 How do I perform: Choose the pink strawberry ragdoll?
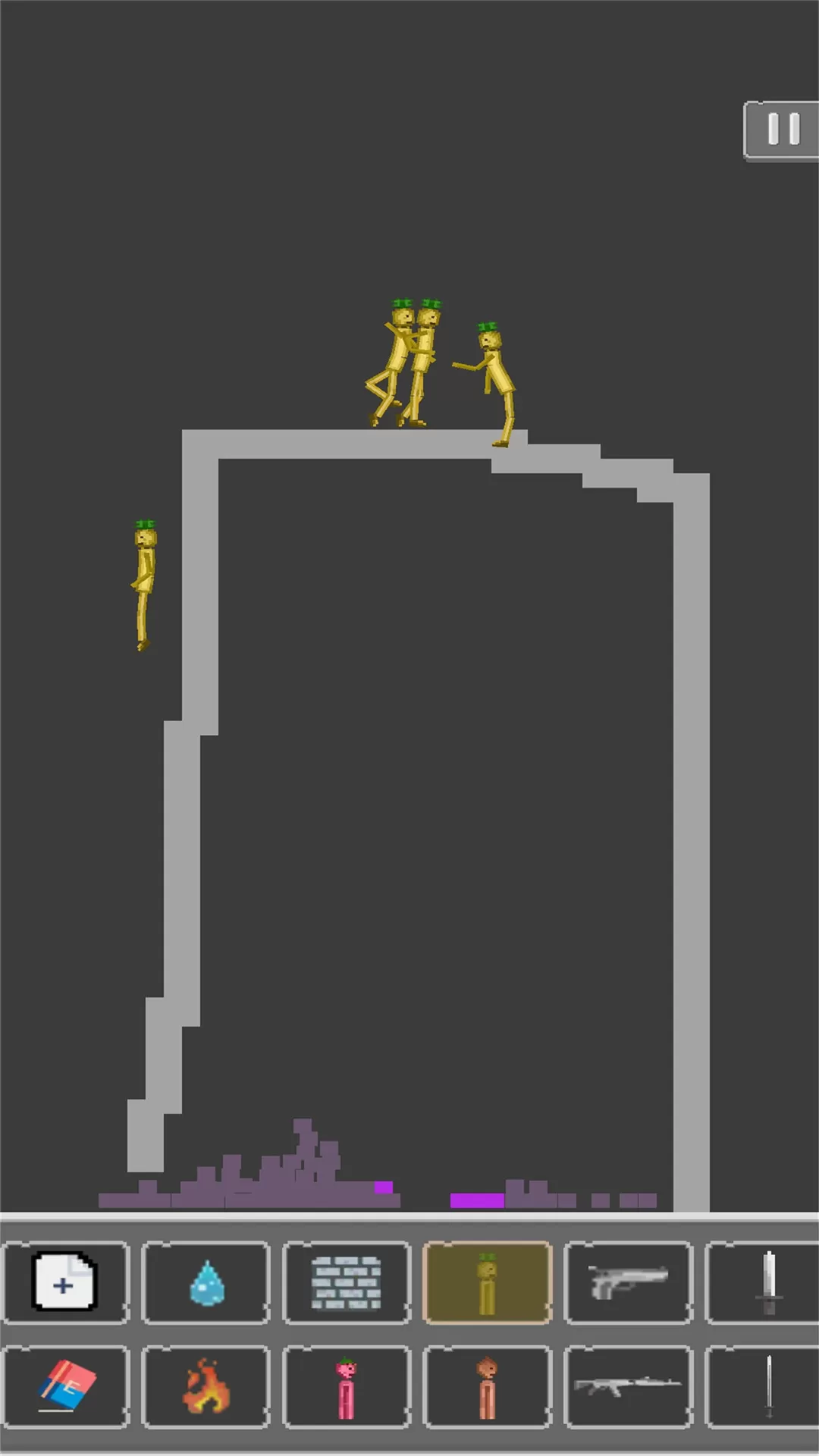pos(347,1387)
